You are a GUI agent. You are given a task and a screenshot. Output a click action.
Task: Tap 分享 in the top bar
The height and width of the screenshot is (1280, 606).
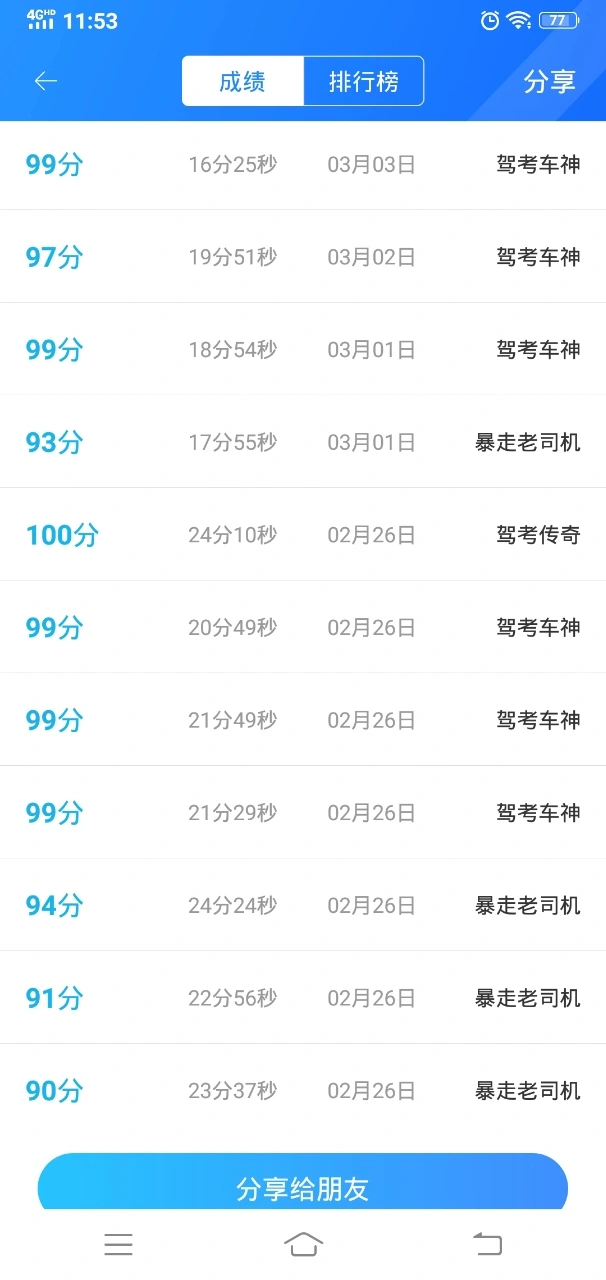pos(549,82)
